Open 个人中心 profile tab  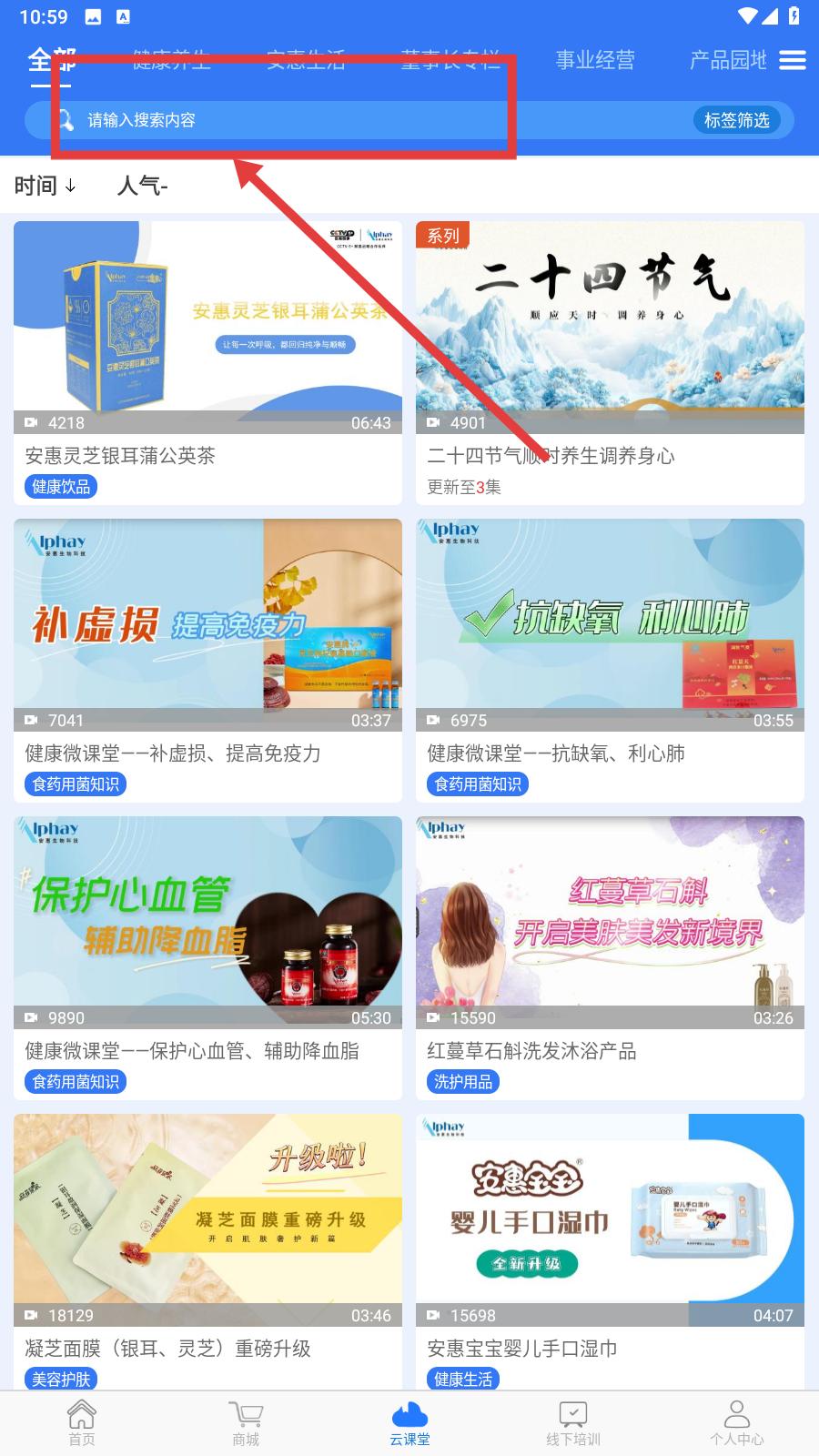coord(737,1423)
